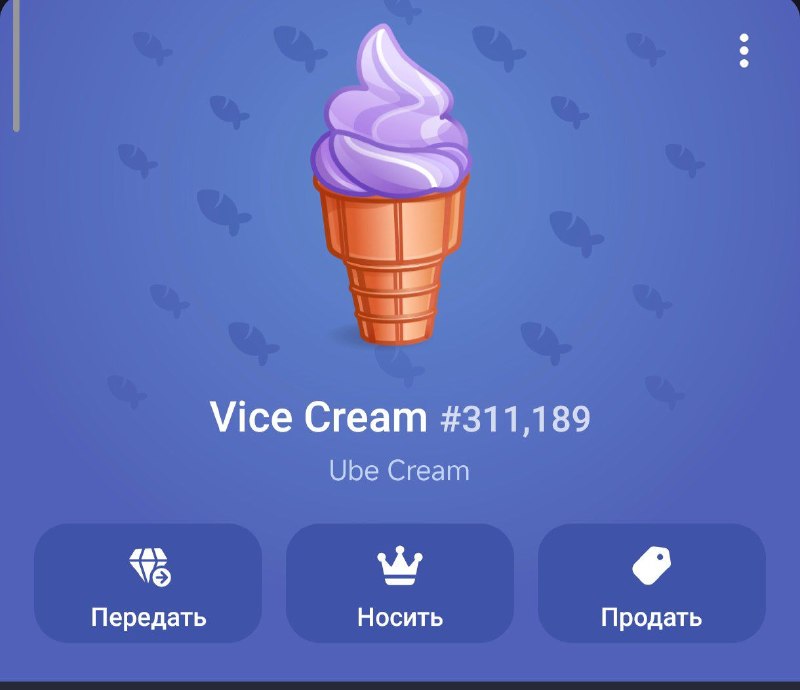Choose the Продать sell button

pyautogui.click(x=652, y=583)
